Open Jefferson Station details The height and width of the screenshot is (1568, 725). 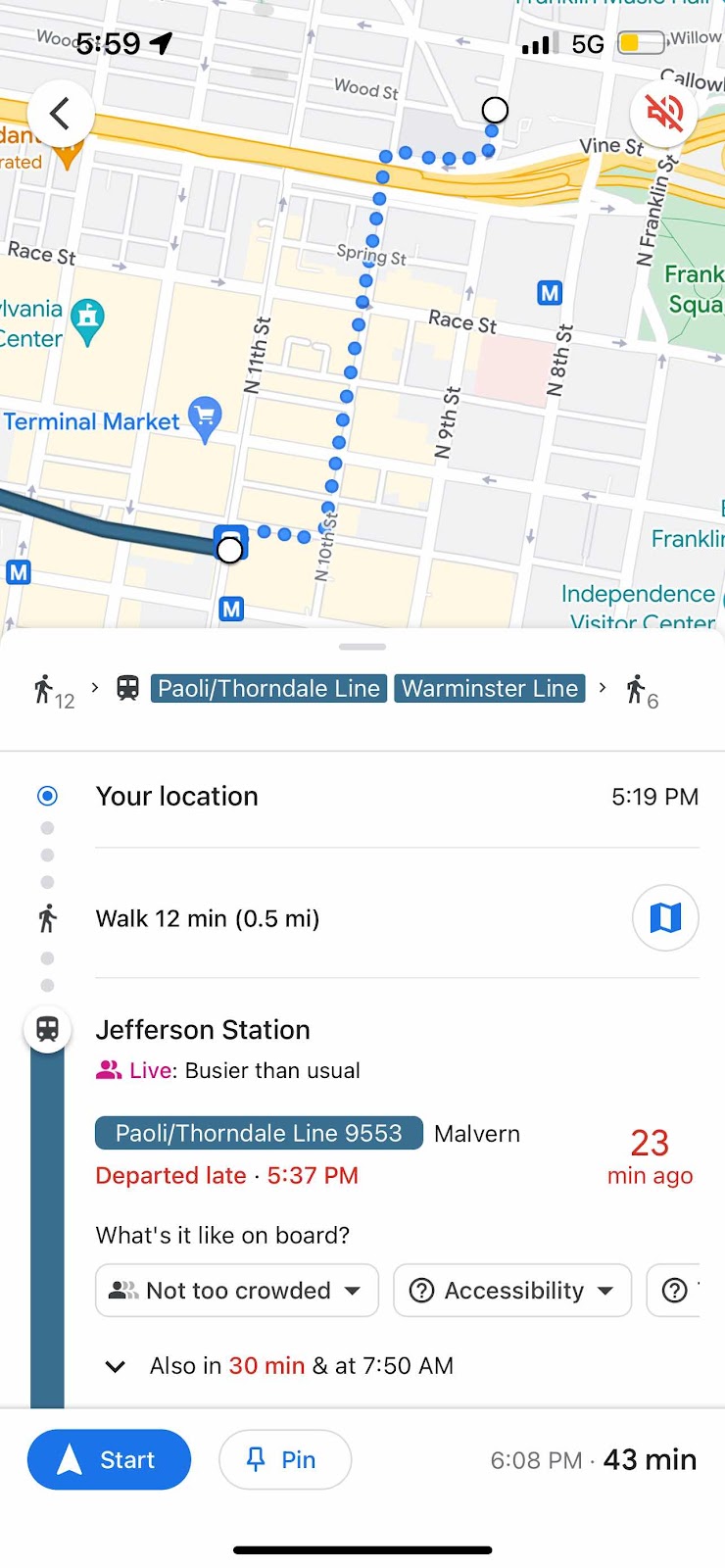point(203,1029)
